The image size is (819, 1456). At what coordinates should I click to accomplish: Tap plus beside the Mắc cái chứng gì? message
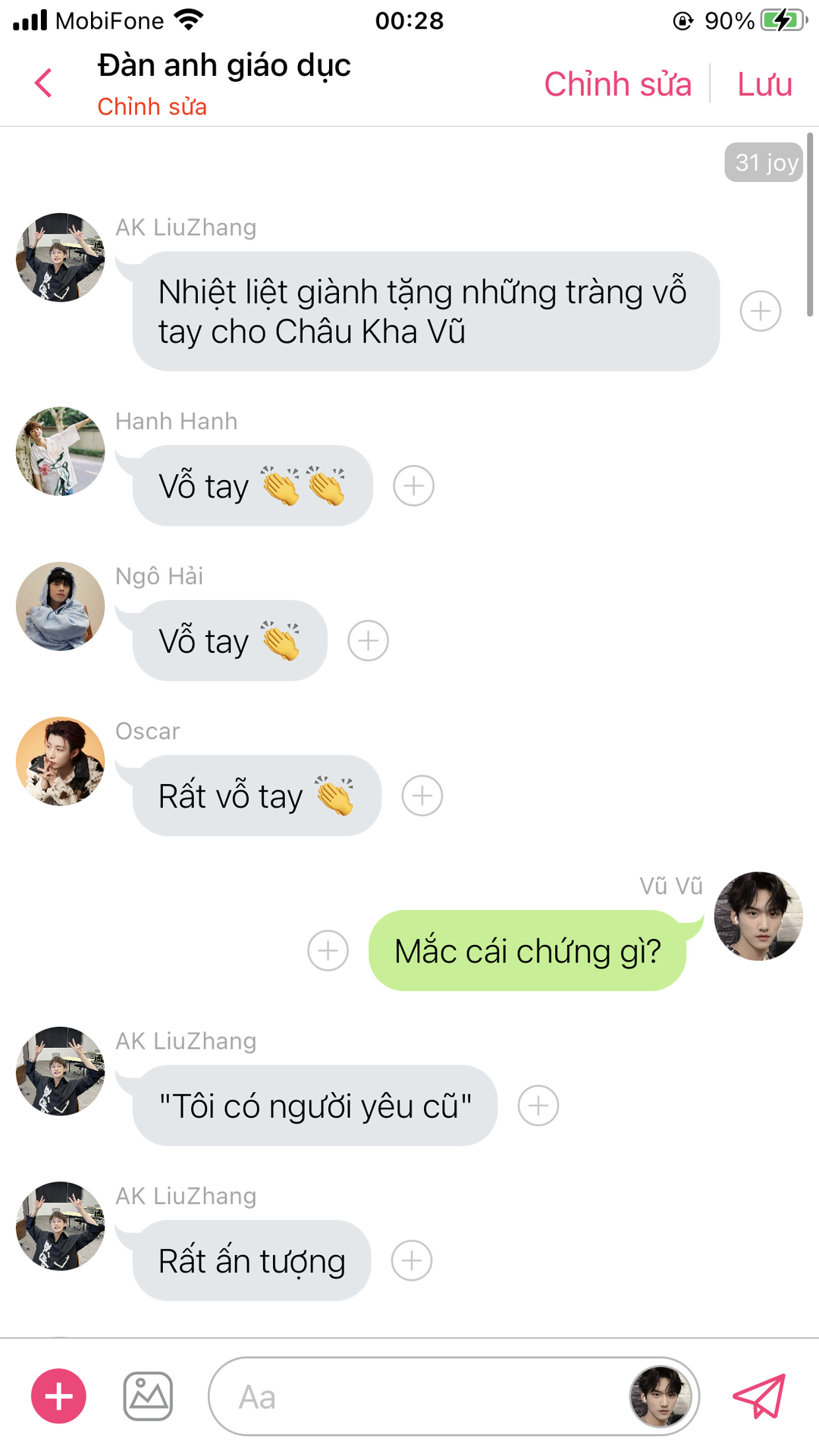(x=328, y=950)
